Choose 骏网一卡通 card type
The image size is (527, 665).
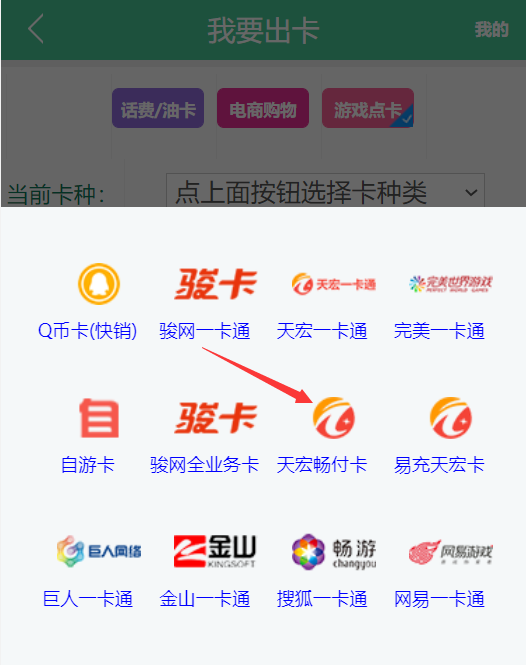tap(205, 302)
